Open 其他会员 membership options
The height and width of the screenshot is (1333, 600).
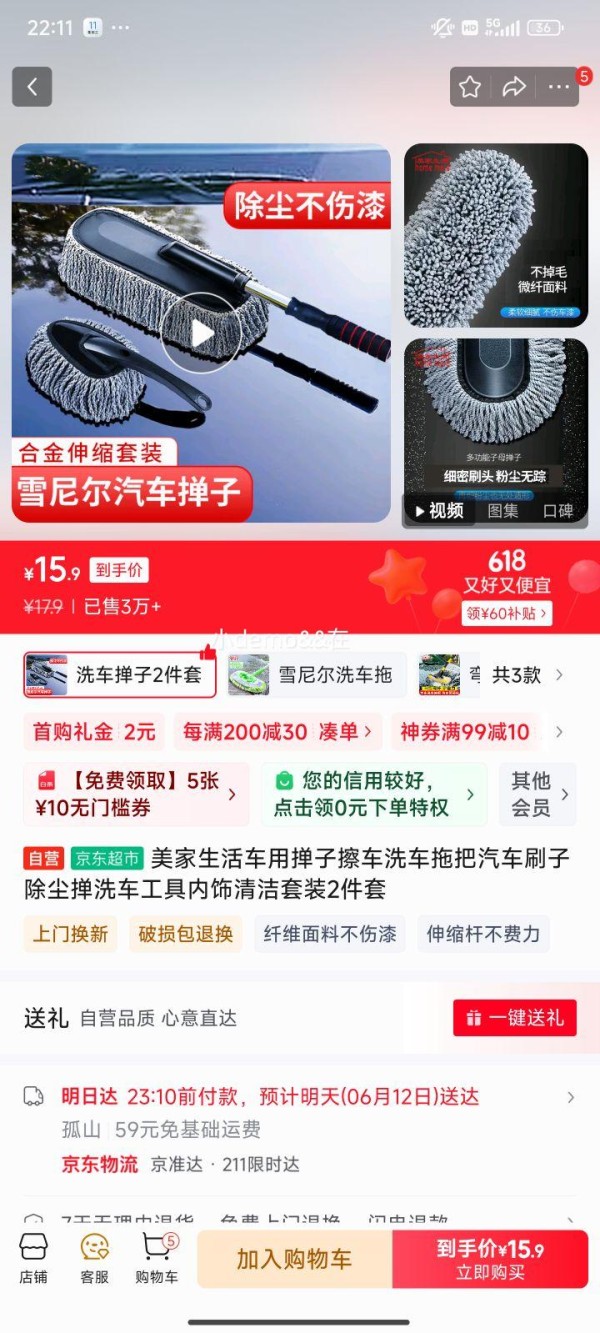pos(538,794)
